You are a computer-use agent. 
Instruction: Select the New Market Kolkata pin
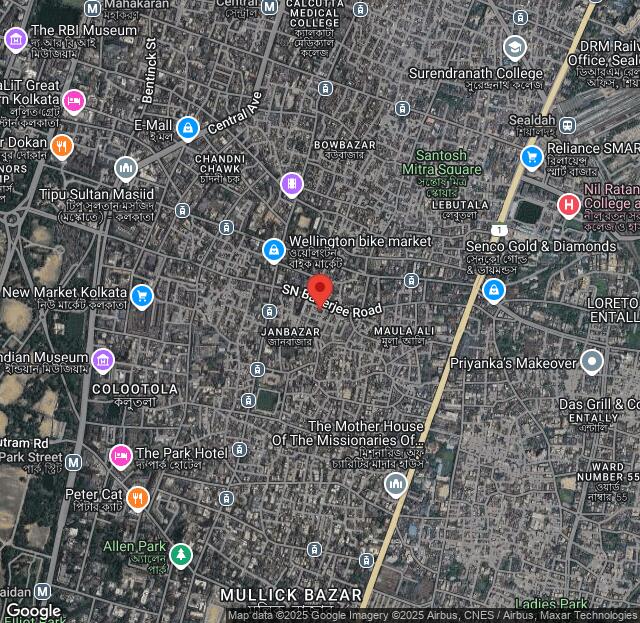tap(141, 295)
